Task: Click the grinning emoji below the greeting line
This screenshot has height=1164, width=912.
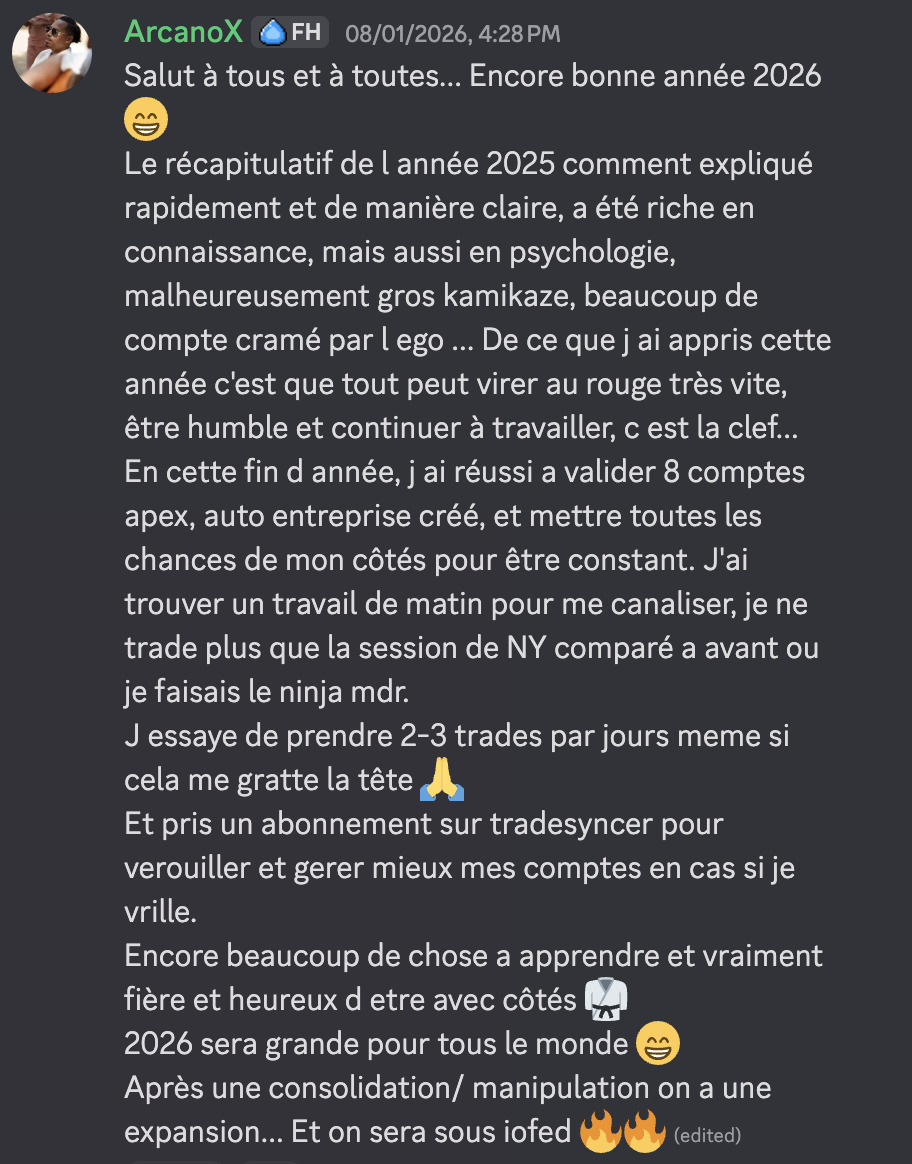Action: [x=145, y=120]
